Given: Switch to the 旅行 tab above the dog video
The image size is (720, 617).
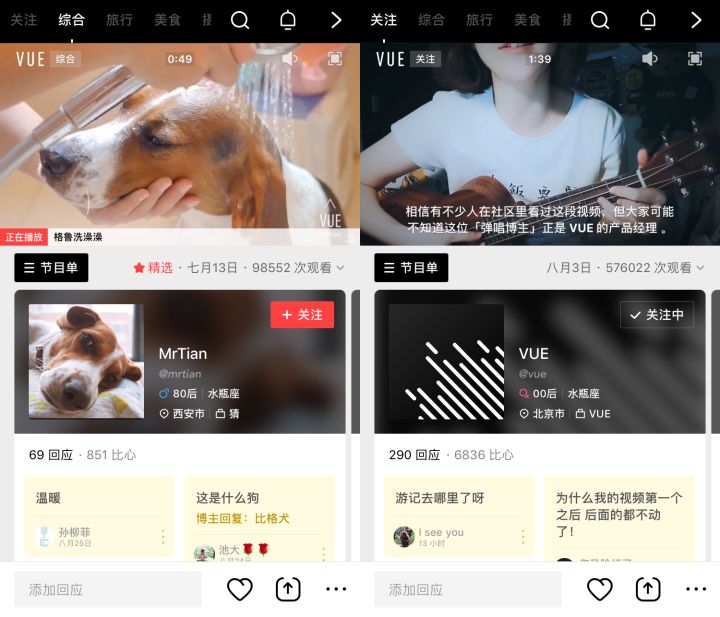Looking at the screenshot, I should click(119, 20).
